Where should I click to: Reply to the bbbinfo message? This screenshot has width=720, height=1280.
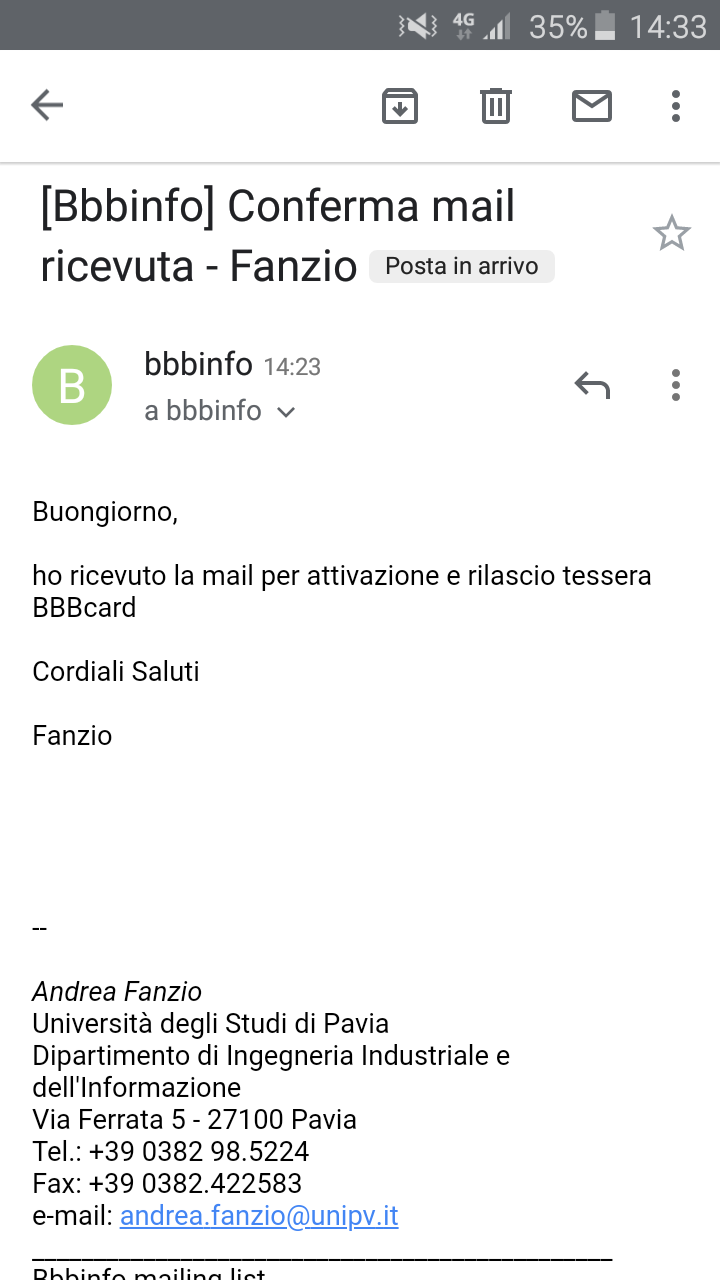click(592, 384)
